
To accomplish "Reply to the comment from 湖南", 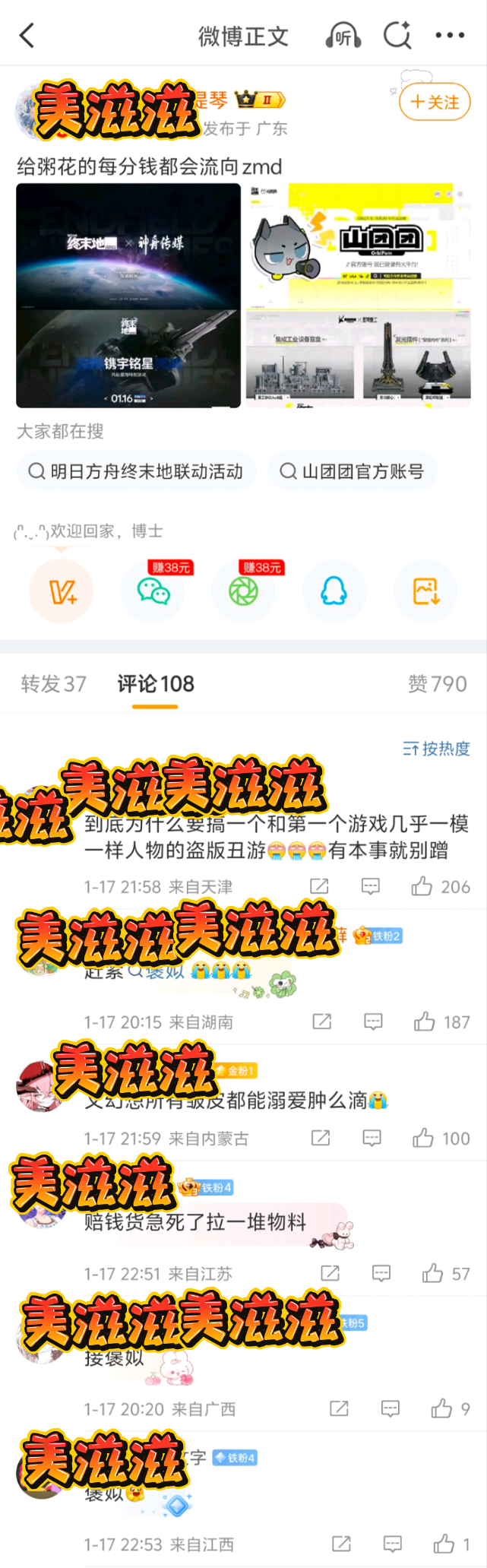I will tap(373, 1022).
